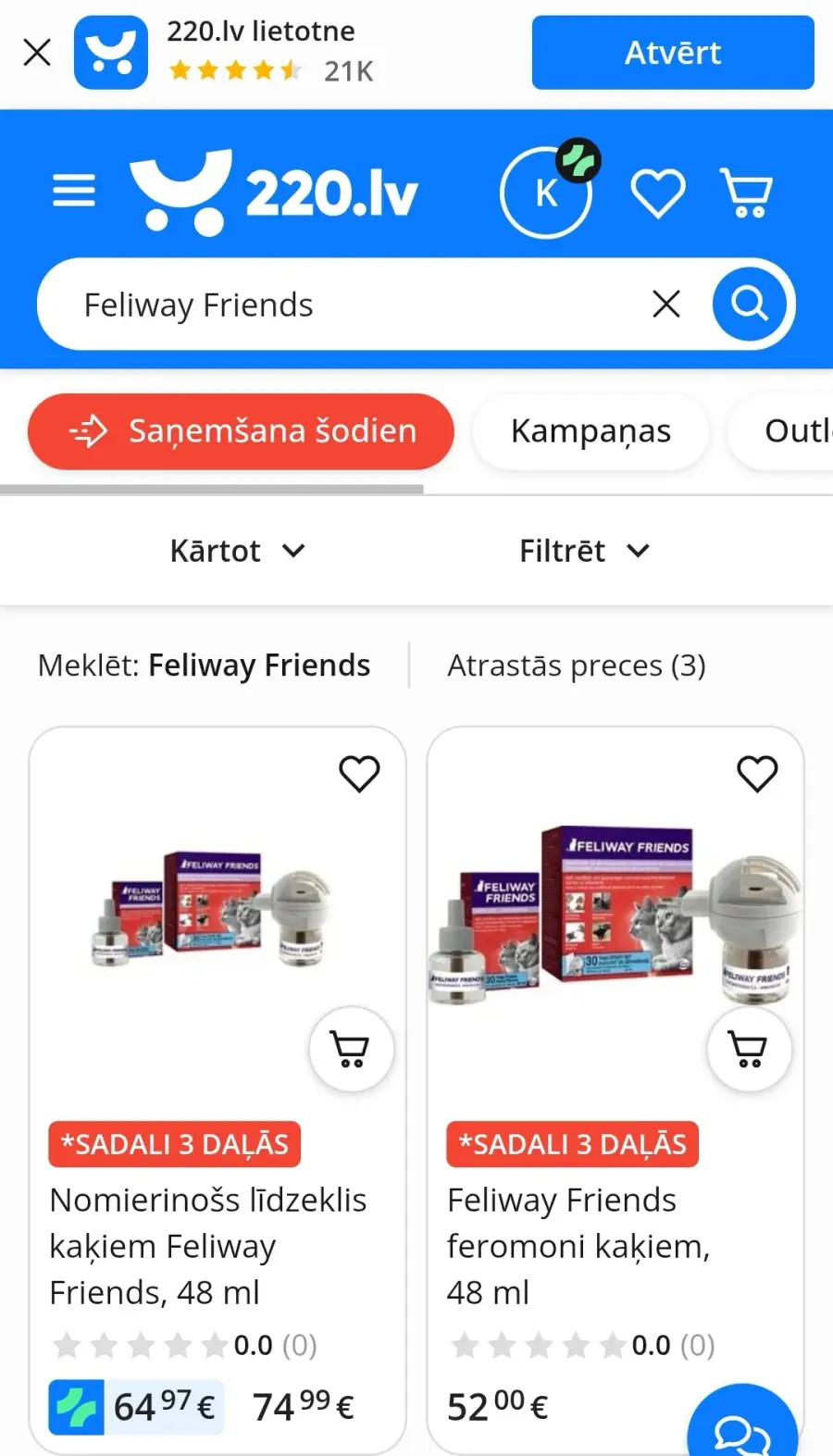Open the hamburger menu
This screenshot has height=1456, width=833.
[x=74, y=191]
